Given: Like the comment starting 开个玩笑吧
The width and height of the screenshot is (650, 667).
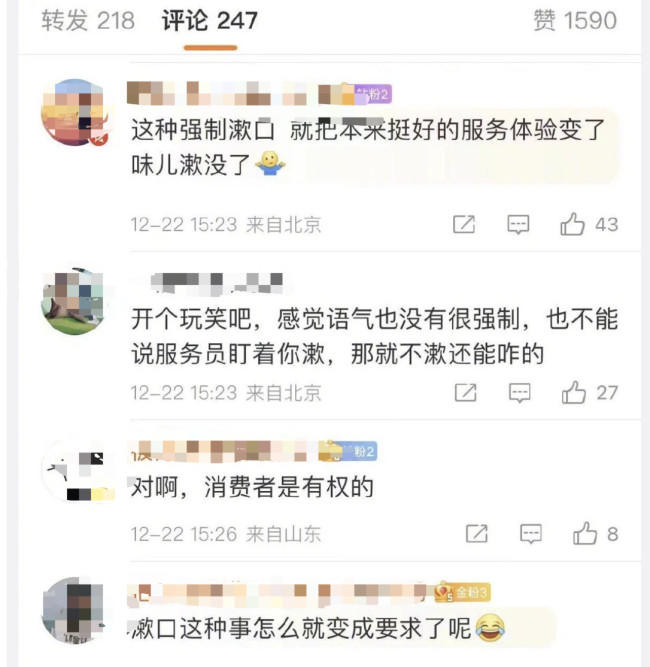Looking at the screenshot, I should tap(573, 393).
